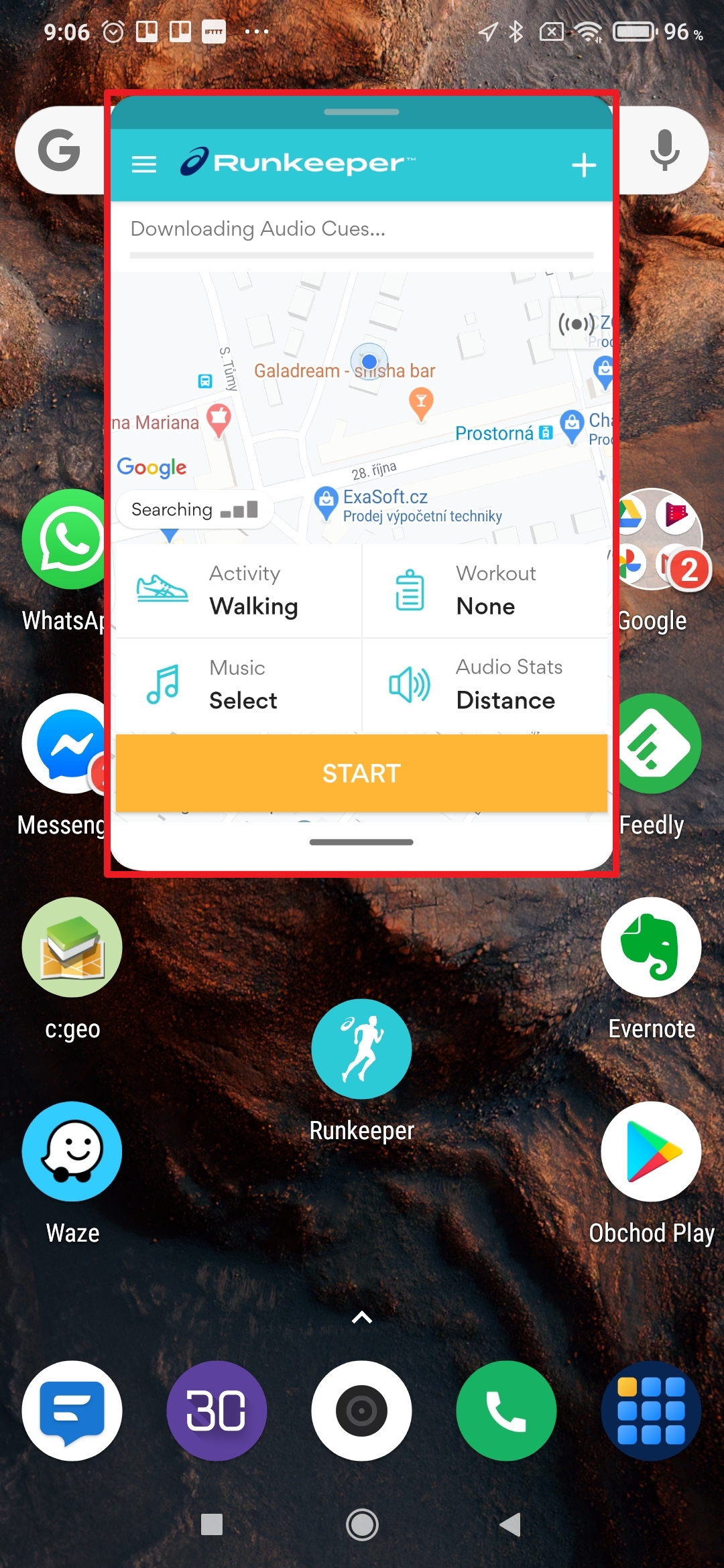Open Obchod Play store
This screenshot has width=724, height=1568.
651,1151
